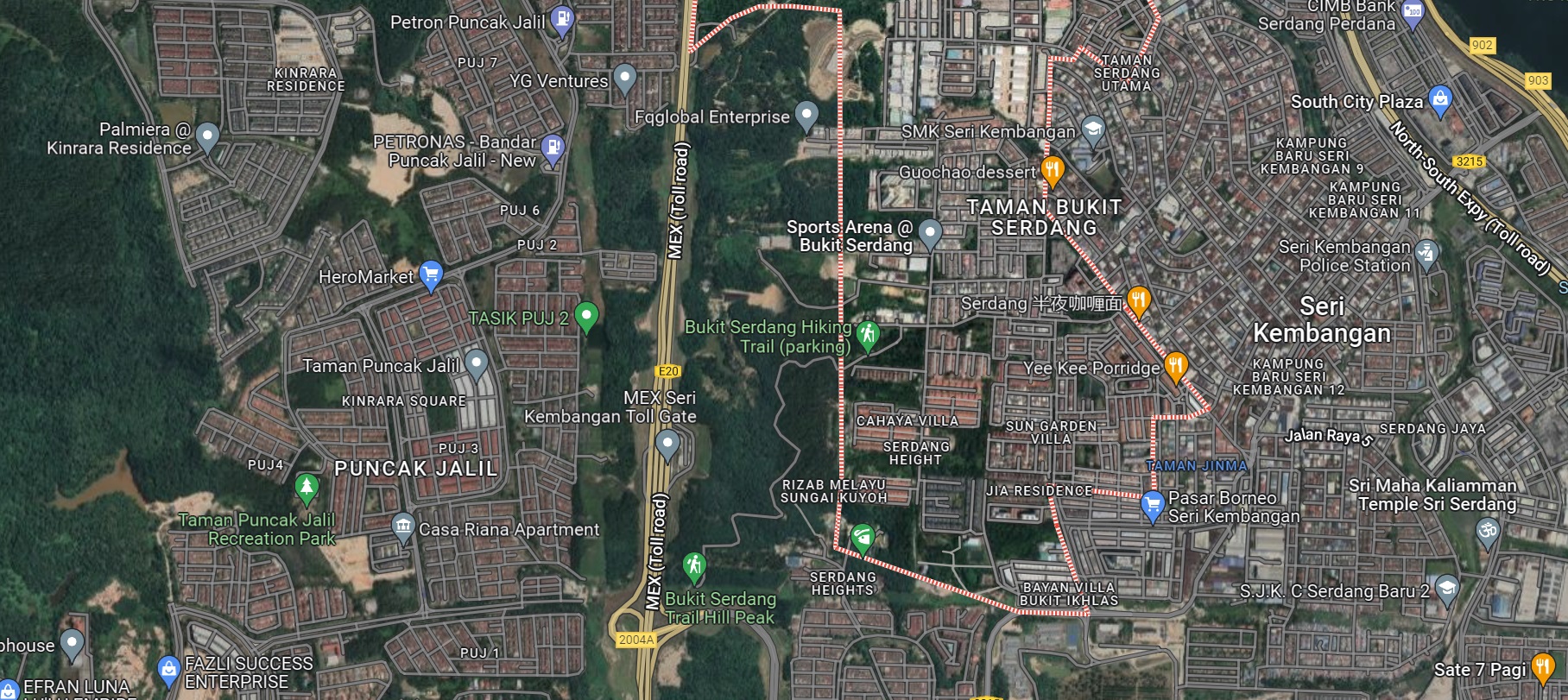Open Sports Arena @ Bukit Serdang pin
Image resolution: width=1568 pixels, height=700 pixels.
(x=929, y=233)
